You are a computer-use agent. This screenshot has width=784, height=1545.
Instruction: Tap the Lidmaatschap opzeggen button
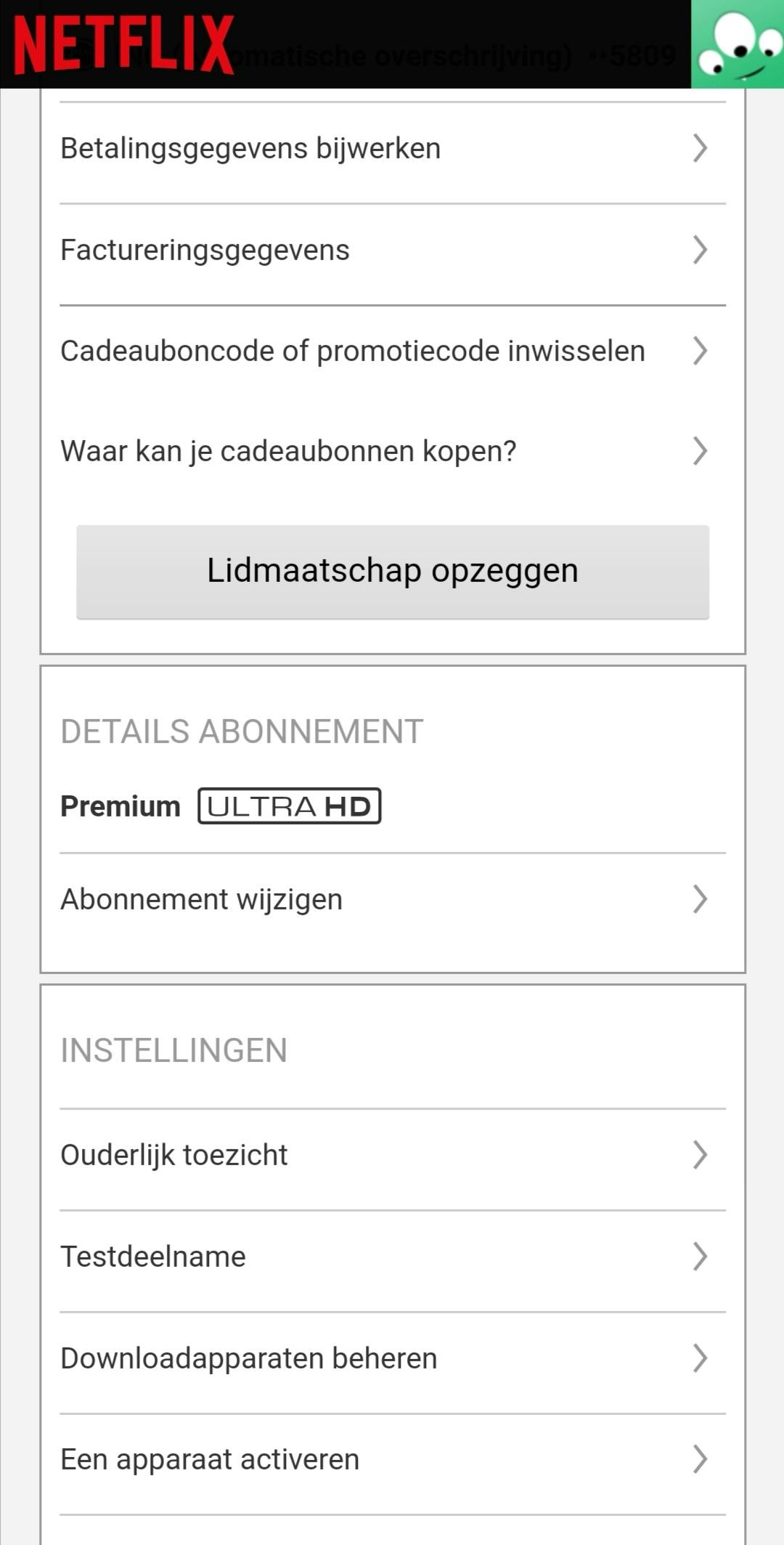(392, 571)
